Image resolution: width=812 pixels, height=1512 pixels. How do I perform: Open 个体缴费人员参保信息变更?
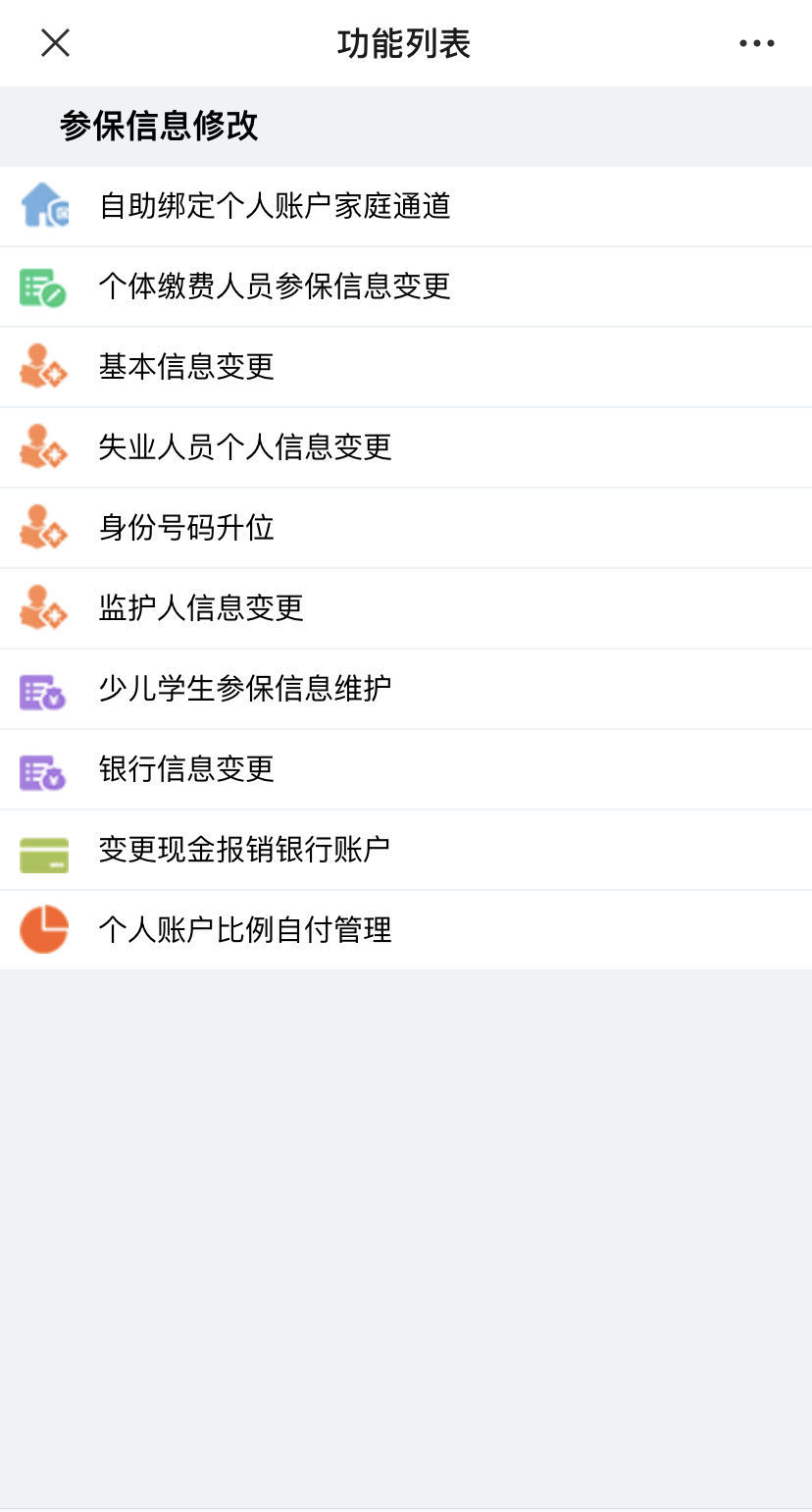[275, 287]
